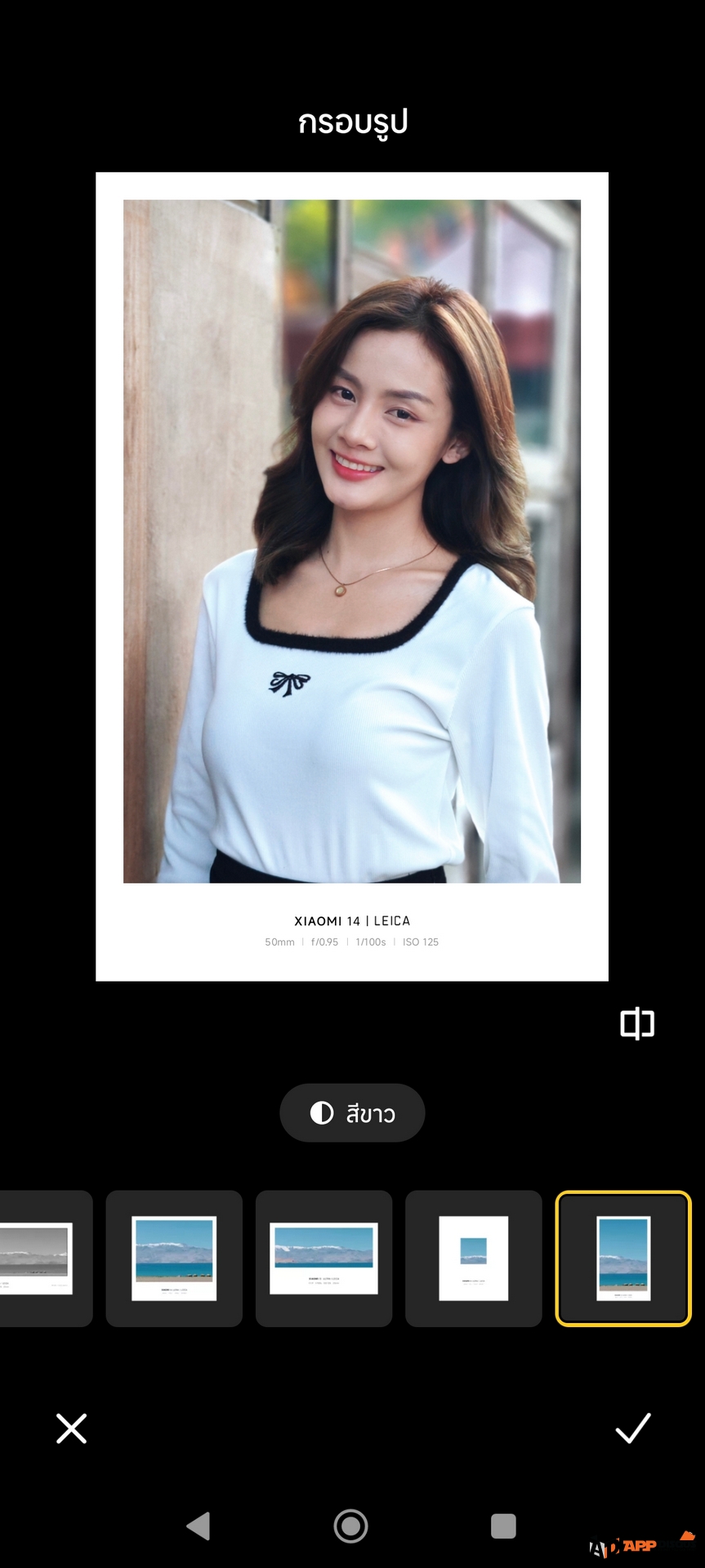
Task: Choose the square-photo frame with bottom caption
Action: point(174,1258)
